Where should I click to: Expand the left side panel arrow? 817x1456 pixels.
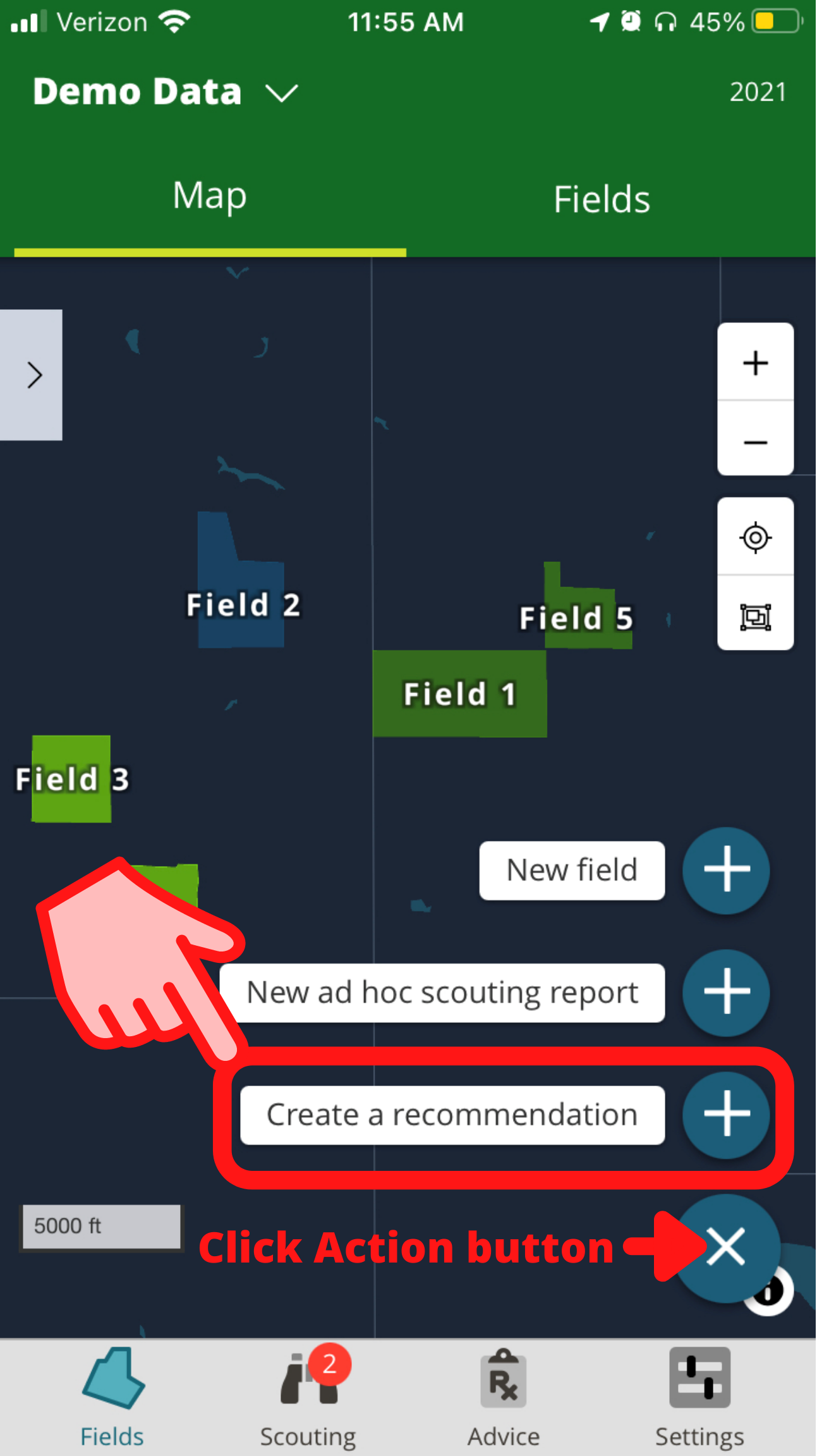coord(32,375)
